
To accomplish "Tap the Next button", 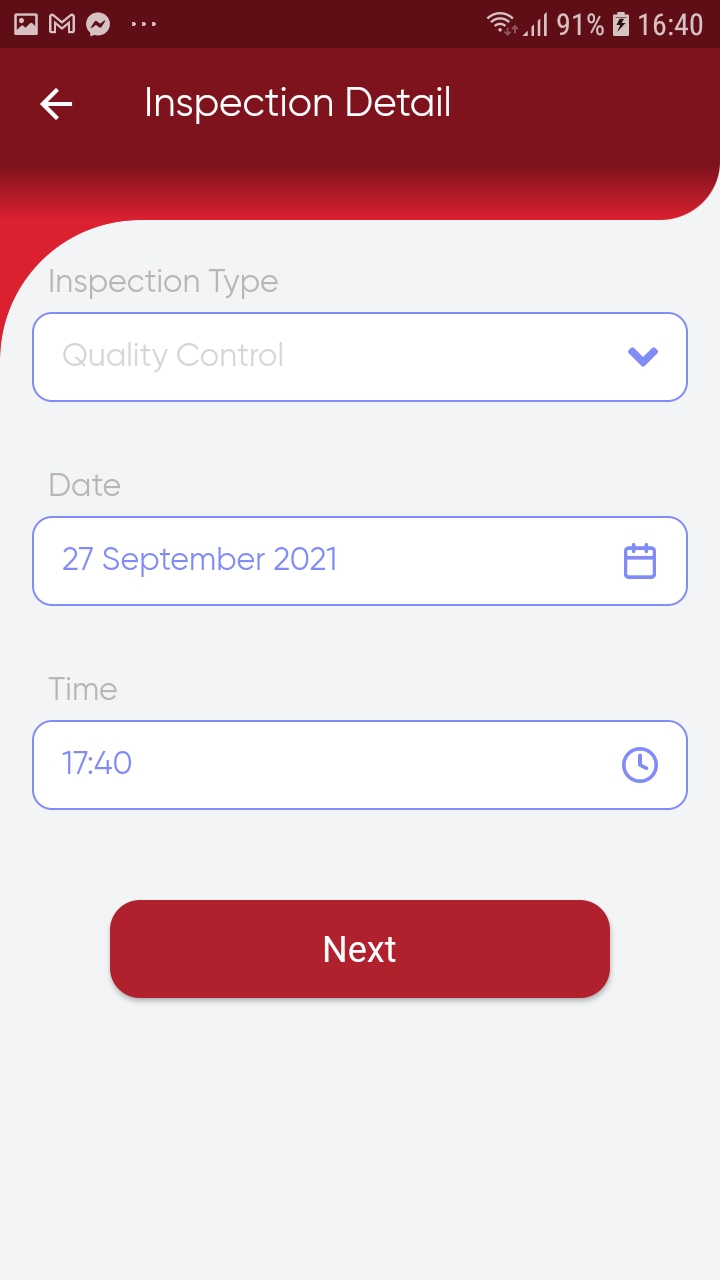I will 360,949.
